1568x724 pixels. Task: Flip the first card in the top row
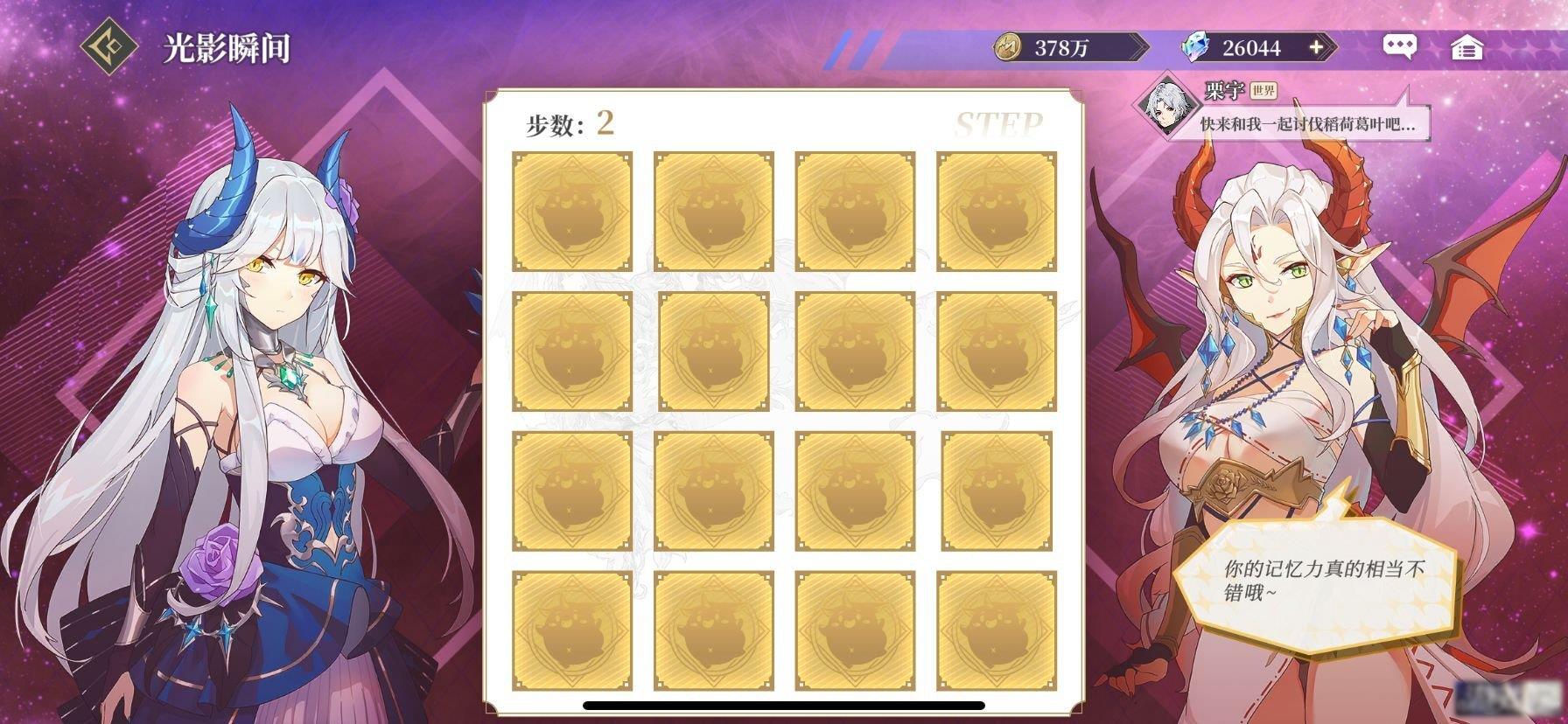pyautogui.click(x=572, y=212)
